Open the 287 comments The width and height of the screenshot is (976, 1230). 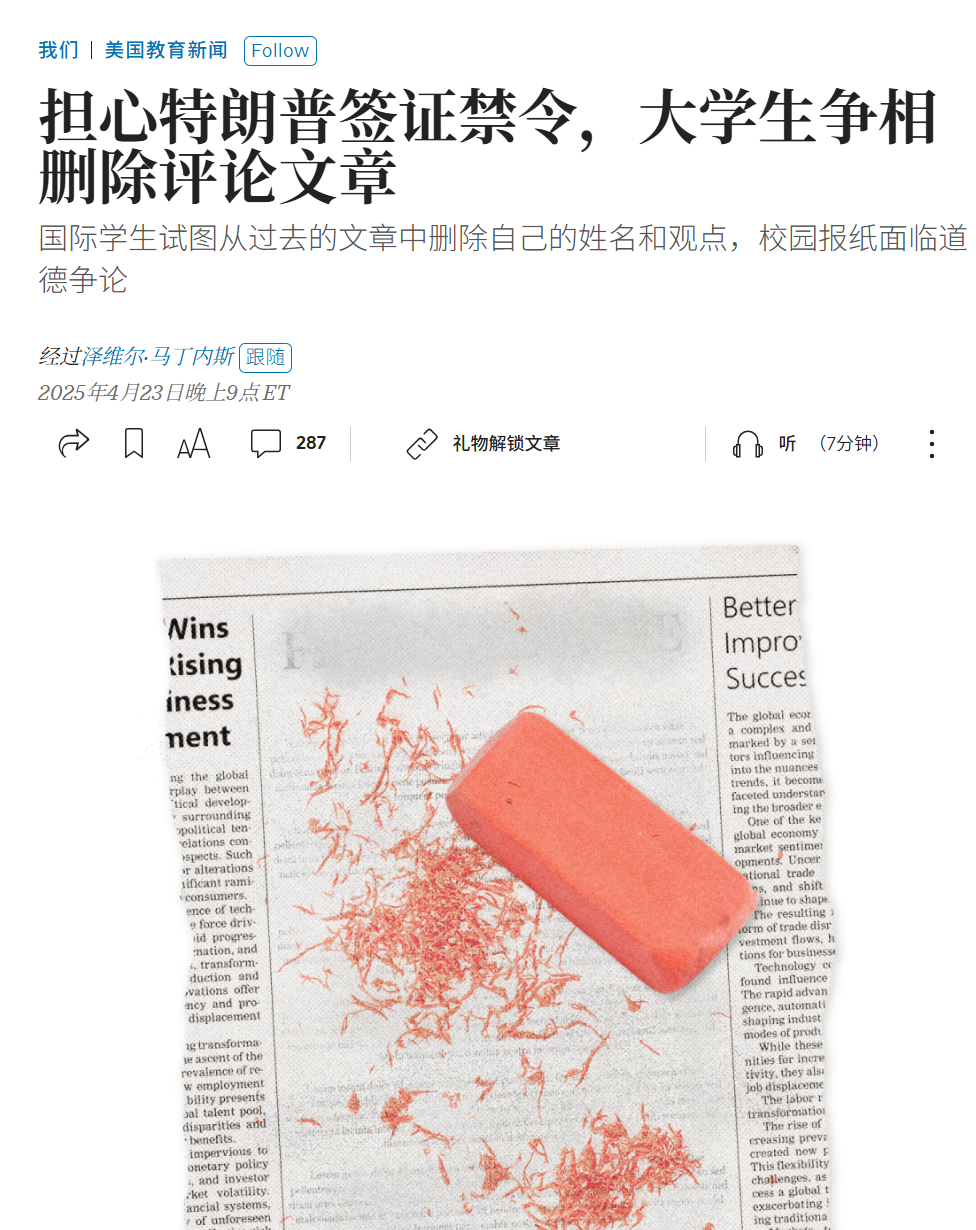point(287,443)
